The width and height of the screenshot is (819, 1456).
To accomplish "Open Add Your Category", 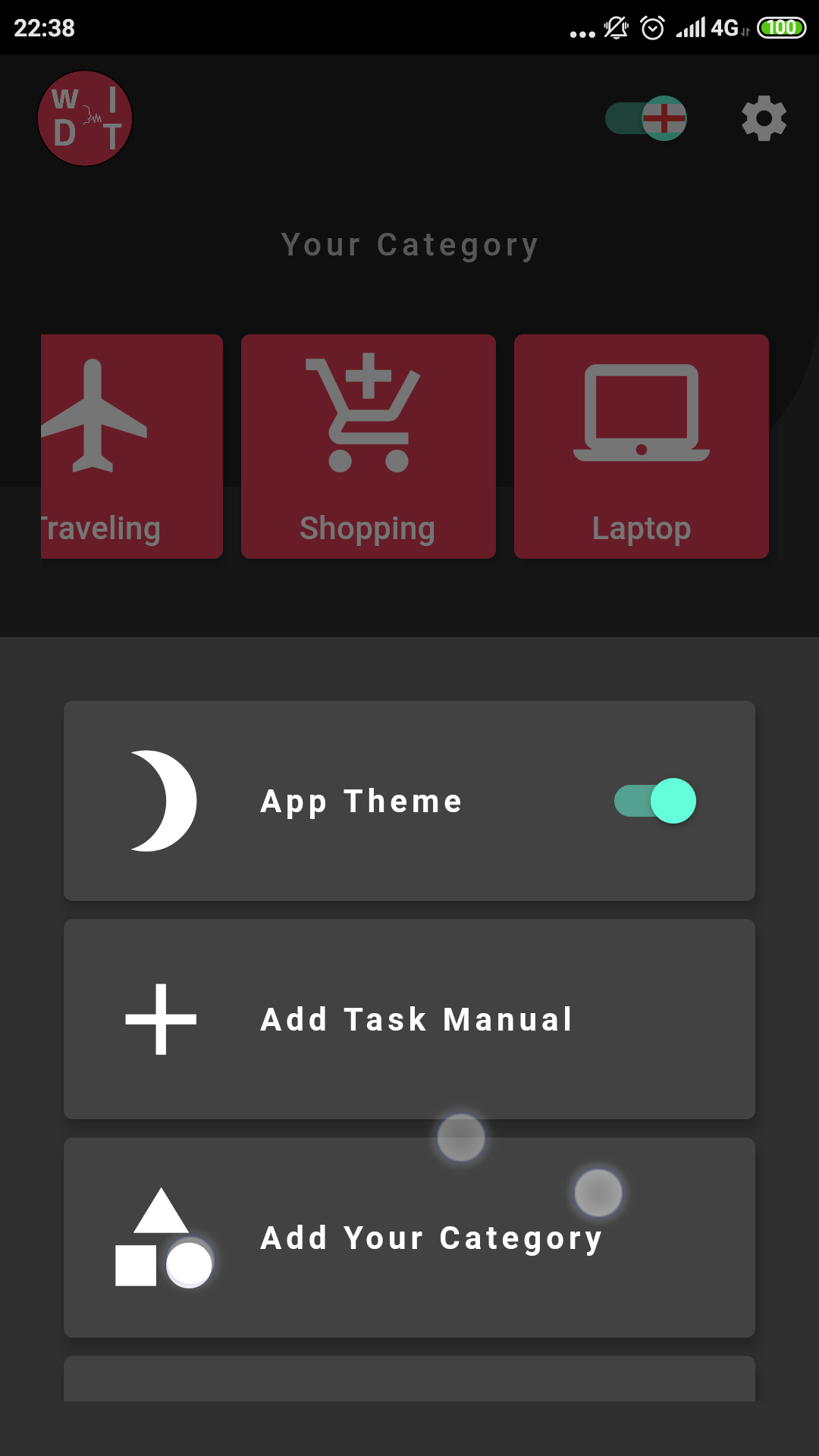I will click(x=409, y=1238).
